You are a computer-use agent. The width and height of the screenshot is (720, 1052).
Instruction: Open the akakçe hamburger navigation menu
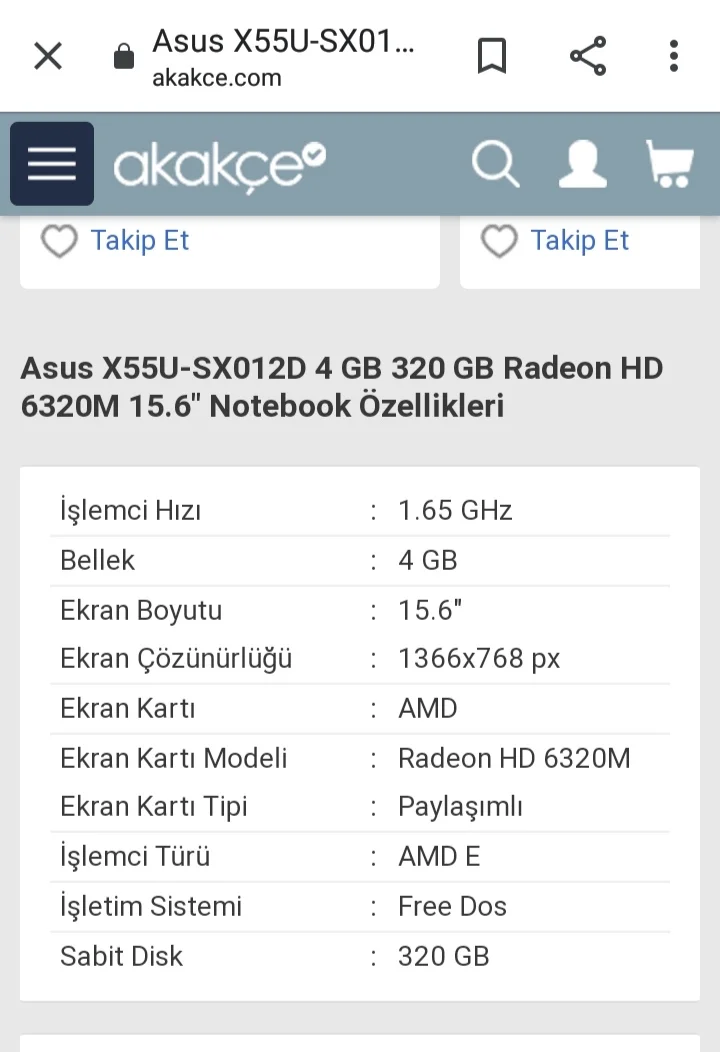pos(51,163)
